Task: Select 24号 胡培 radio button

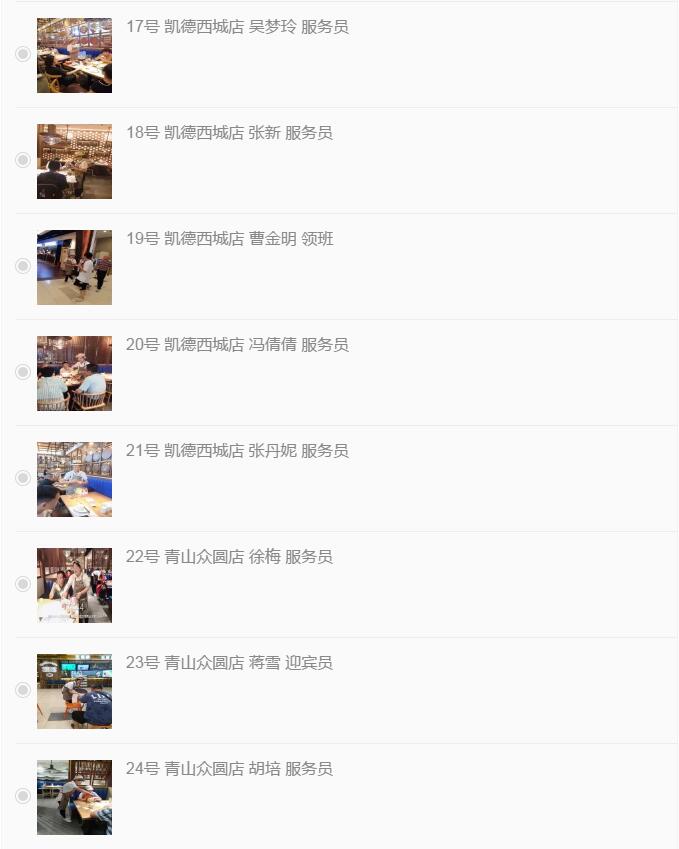Action: [23, 796]
